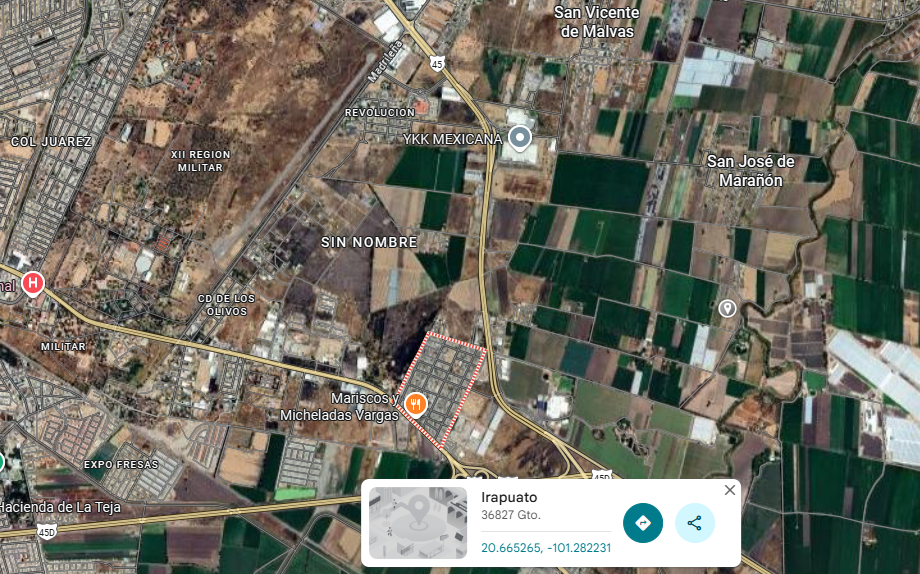Share the Irapuato location

(695, 523)
